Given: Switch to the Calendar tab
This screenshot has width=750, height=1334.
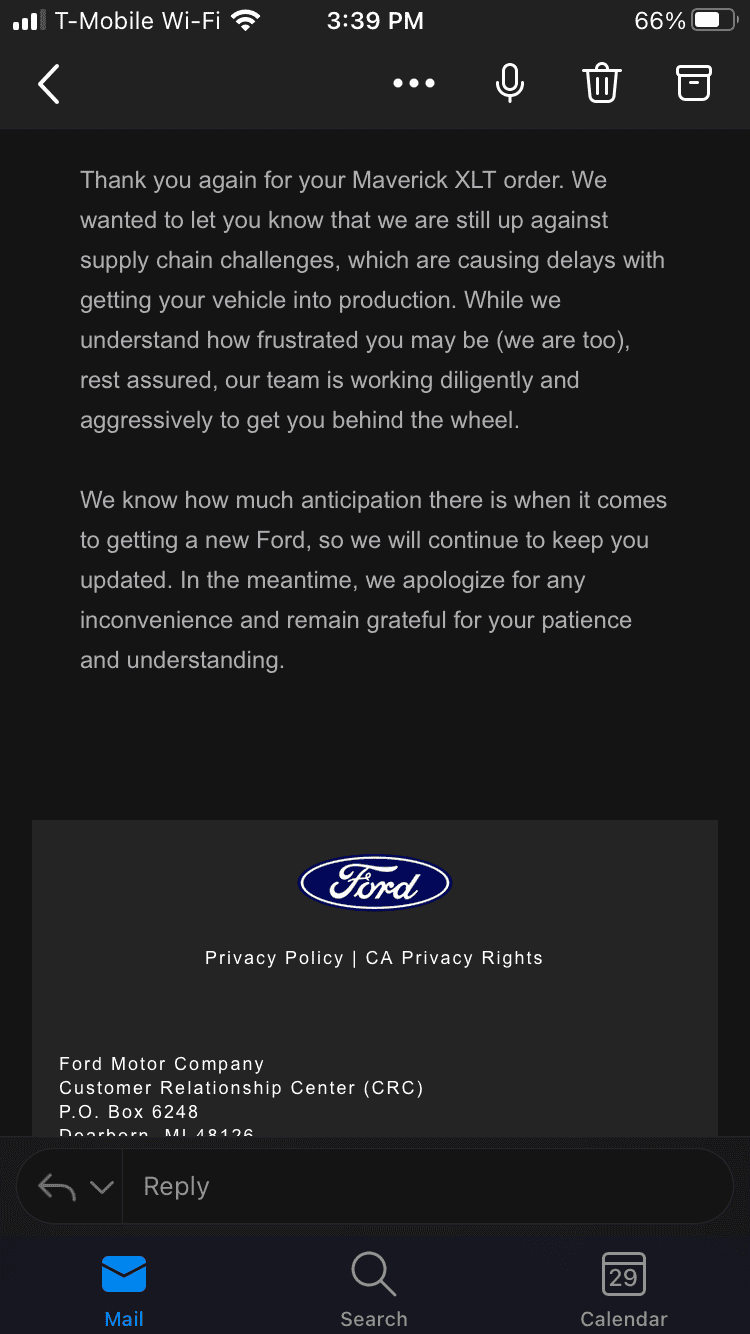Looking at the screenshot, I should [624, 1290].
